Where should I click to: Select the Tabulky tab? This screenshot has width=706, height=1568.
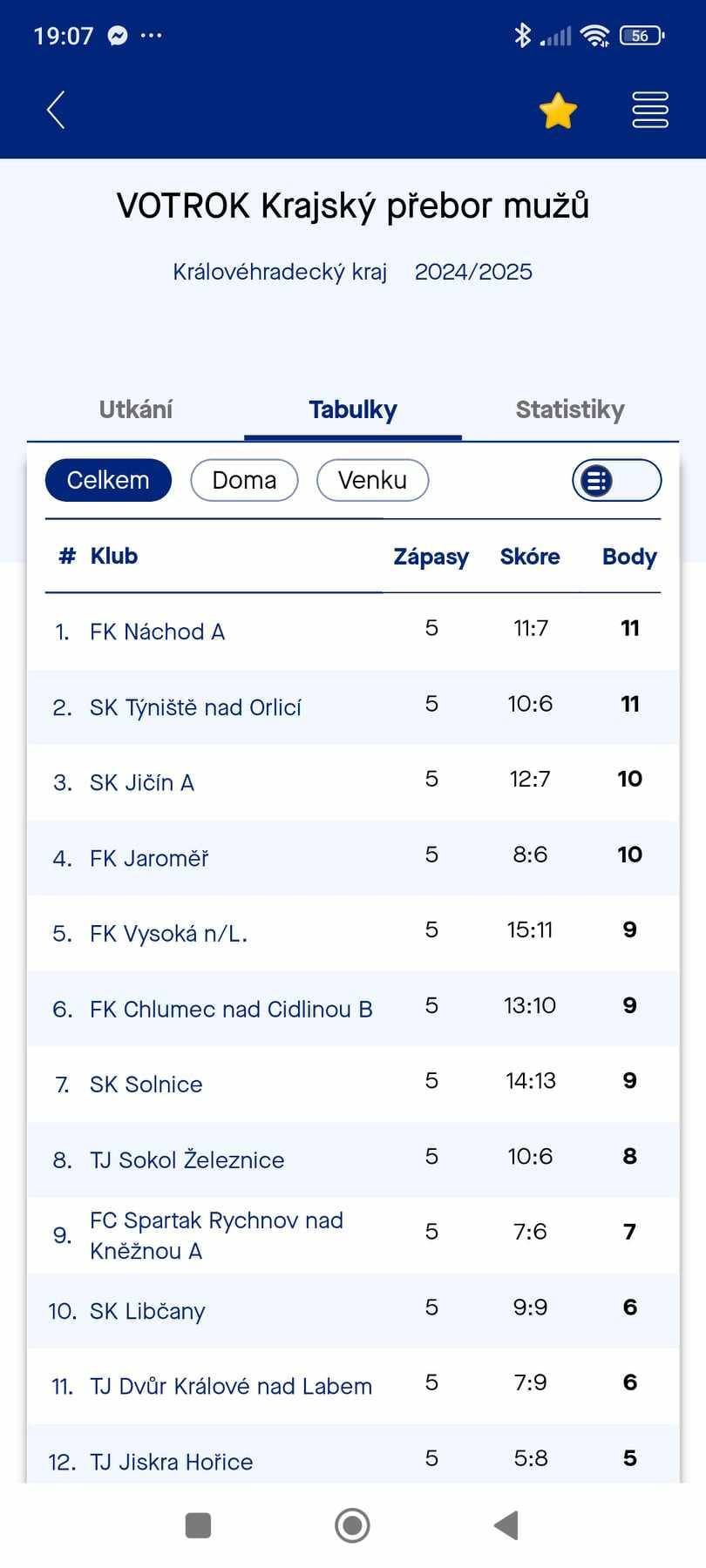353,409
